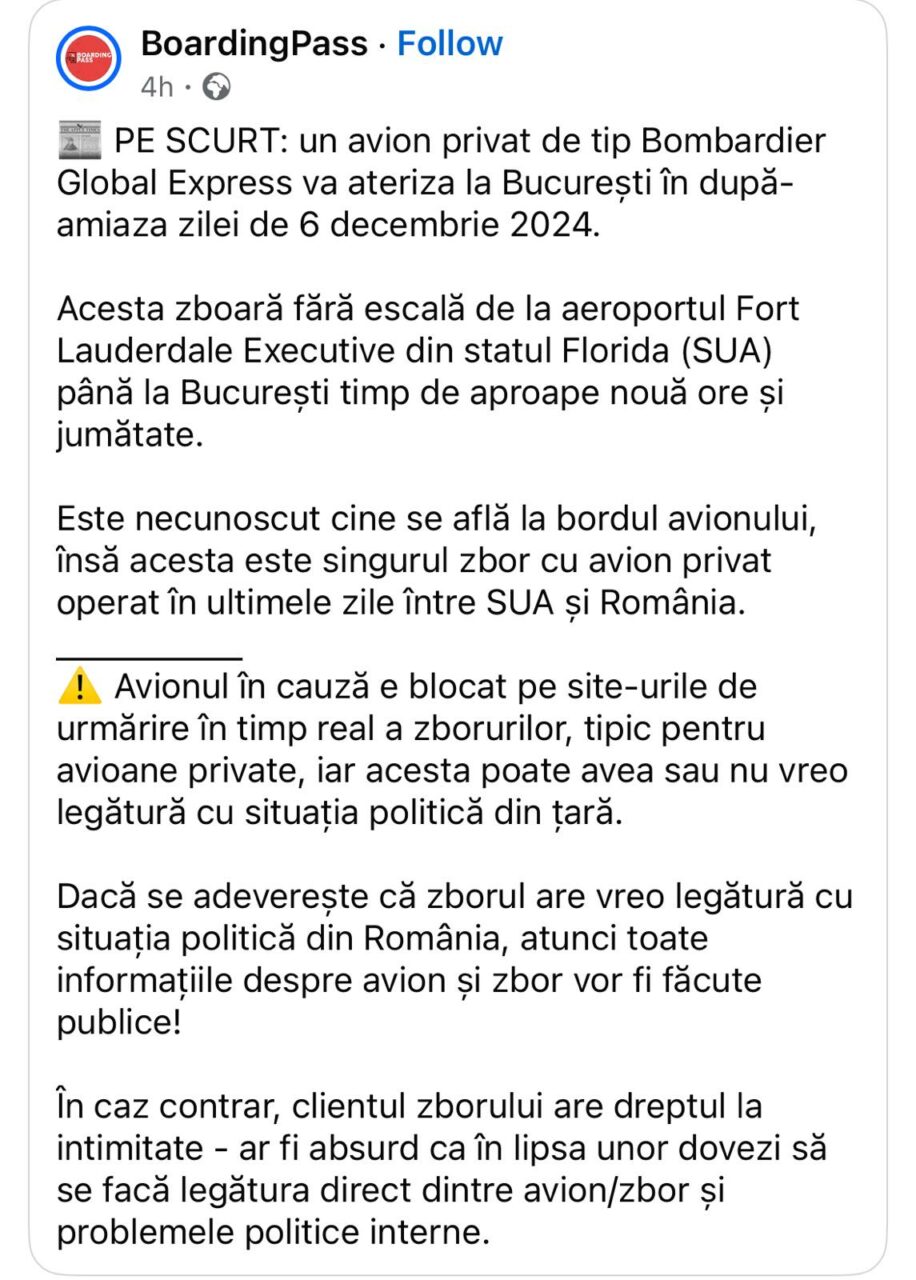Follow the BoardingPass page
This screenshot has height=1280, width=916.
tap(449, 44)
